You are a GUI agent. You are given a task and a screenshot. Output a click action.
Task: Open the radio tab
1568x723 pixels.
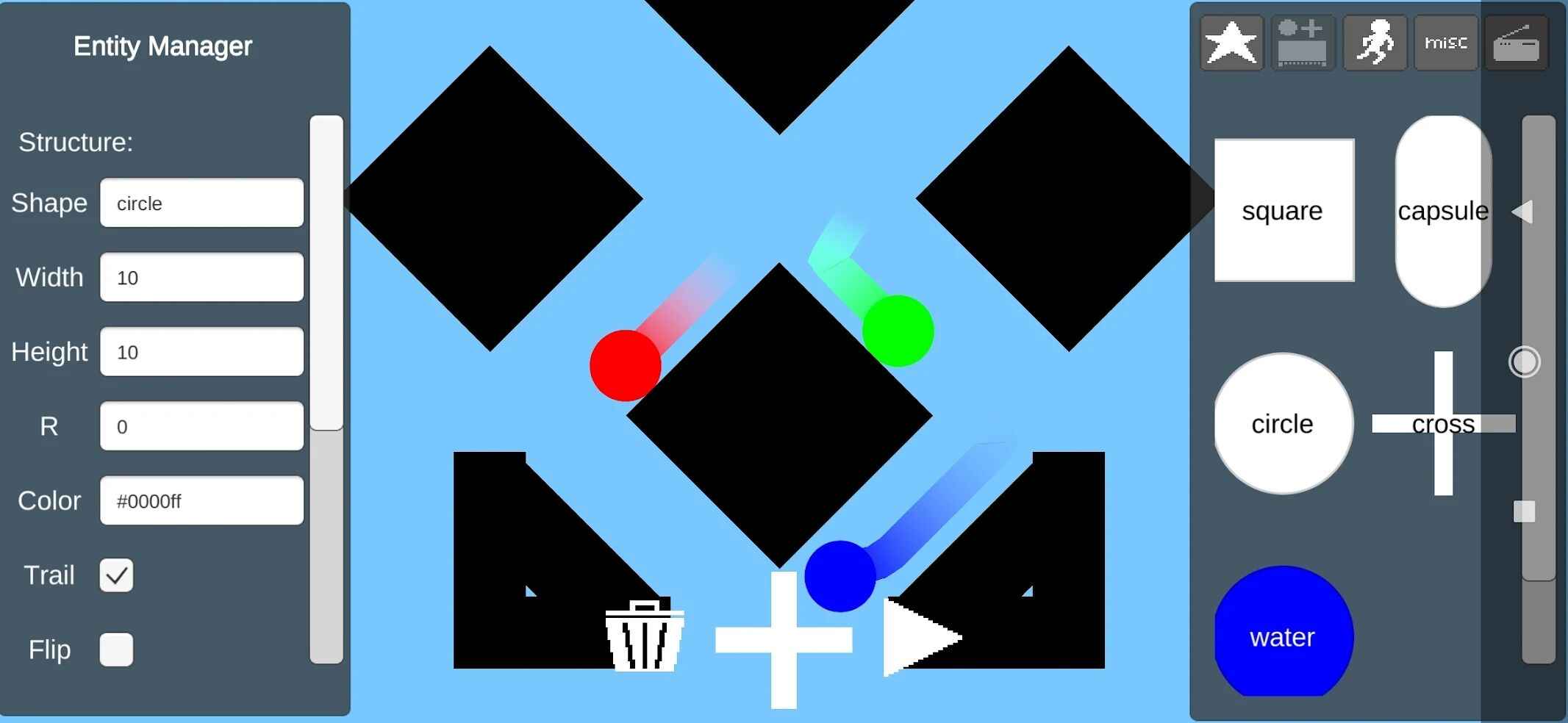coord(1516,43)
